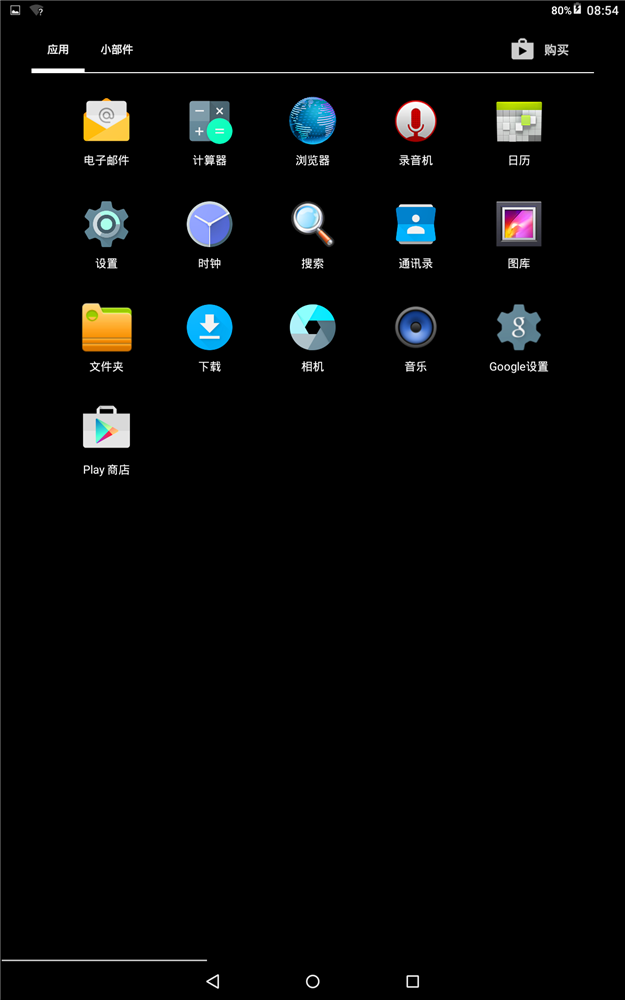Screen dimensions: 625x1000
Task: Open the 通讯录 app
Action: pyautogui.click(x=416, y=225)
